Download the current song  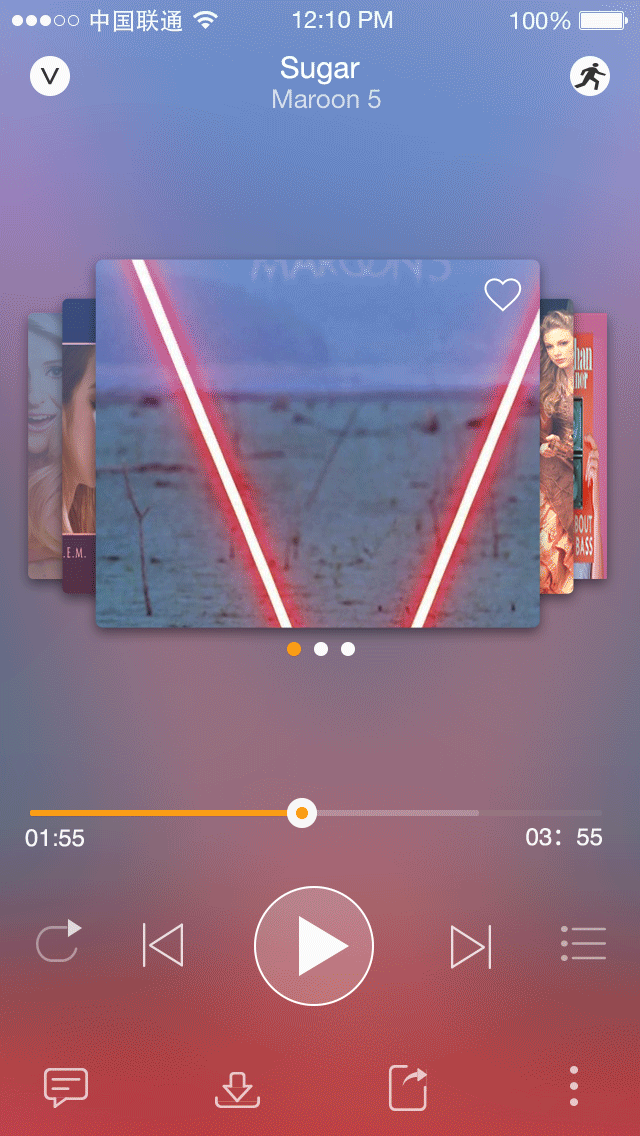click(238, 1088)
